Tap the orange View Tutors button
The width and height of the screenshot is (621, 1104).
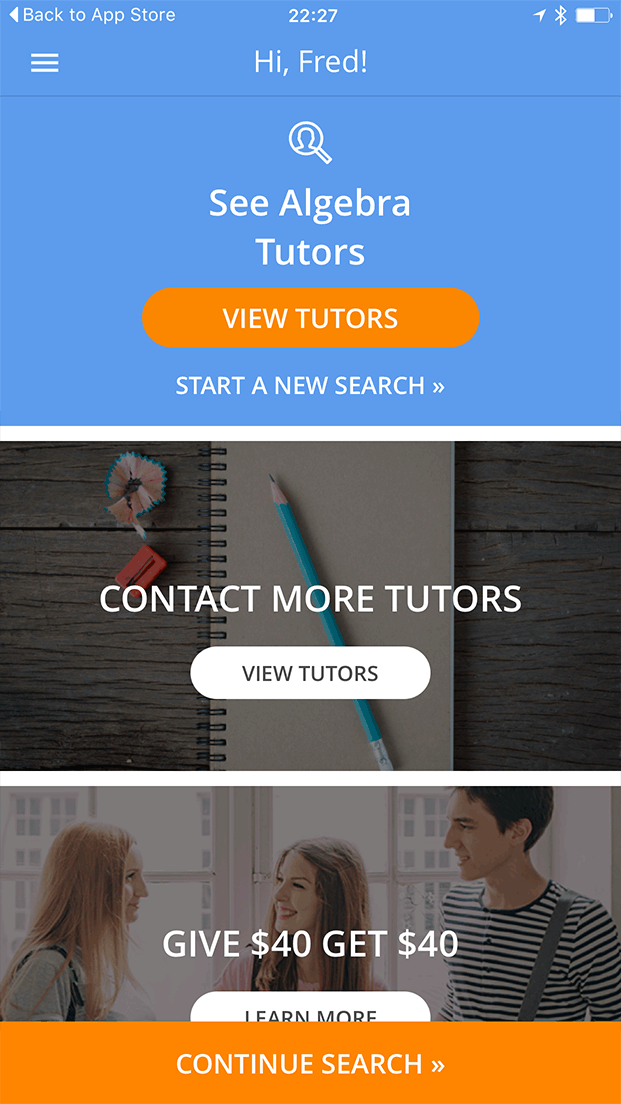(310, 318)
